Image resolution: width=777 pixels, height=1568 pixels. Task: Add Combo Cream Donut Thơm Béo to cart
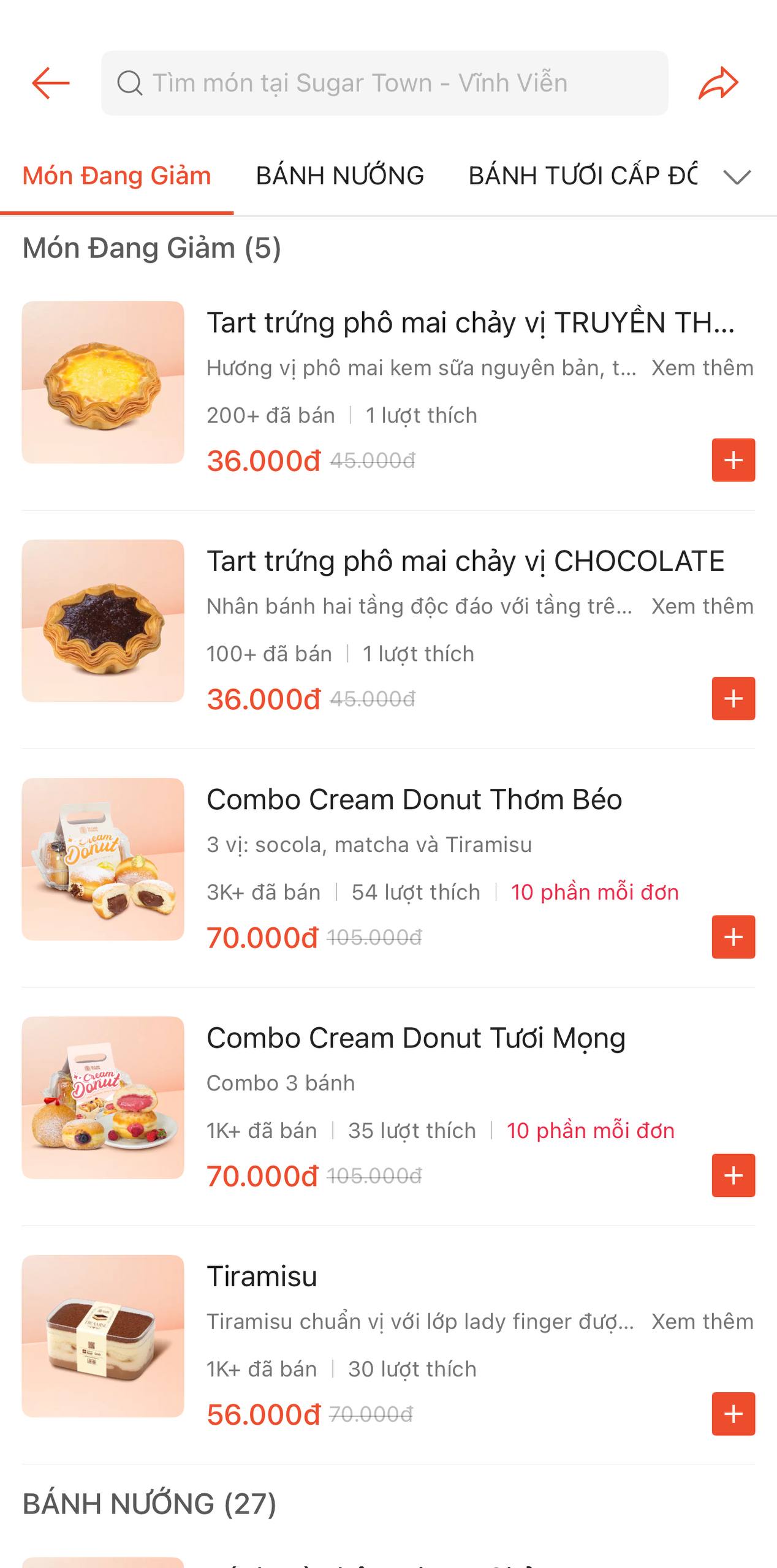tap(733, 937)
